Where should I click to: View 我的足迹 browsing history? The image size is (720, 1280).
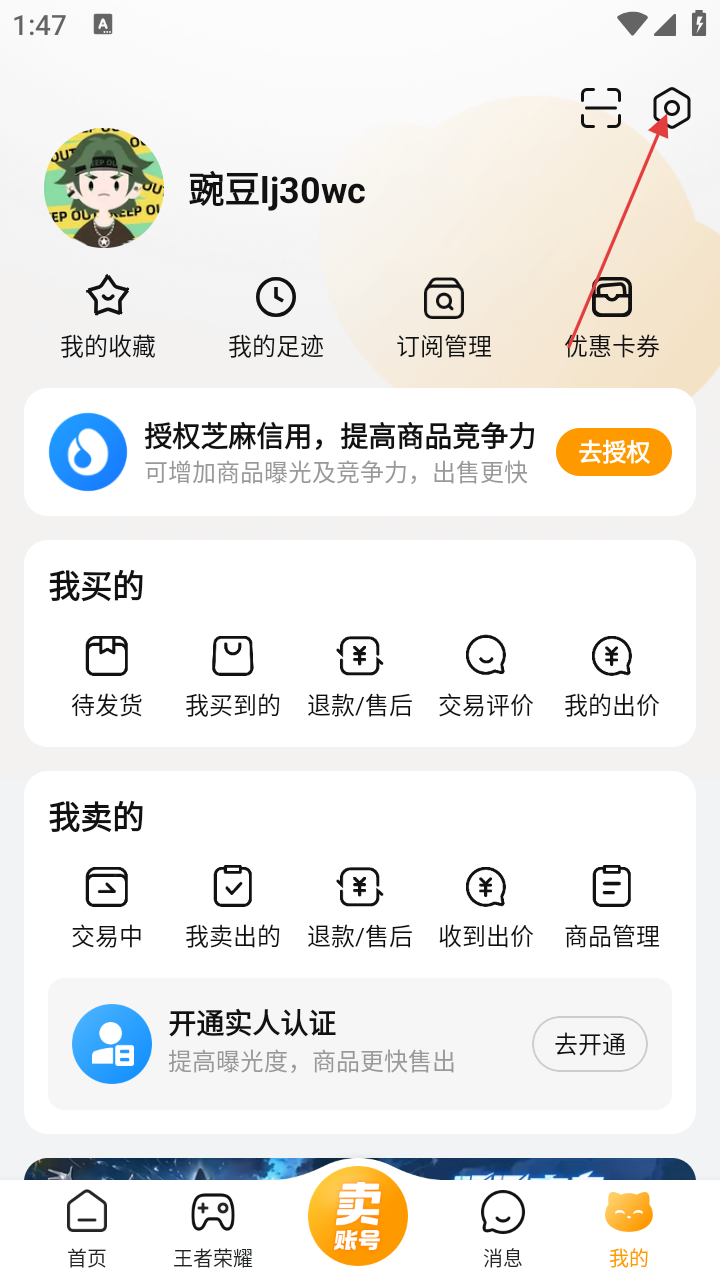[x=276, y=318]
